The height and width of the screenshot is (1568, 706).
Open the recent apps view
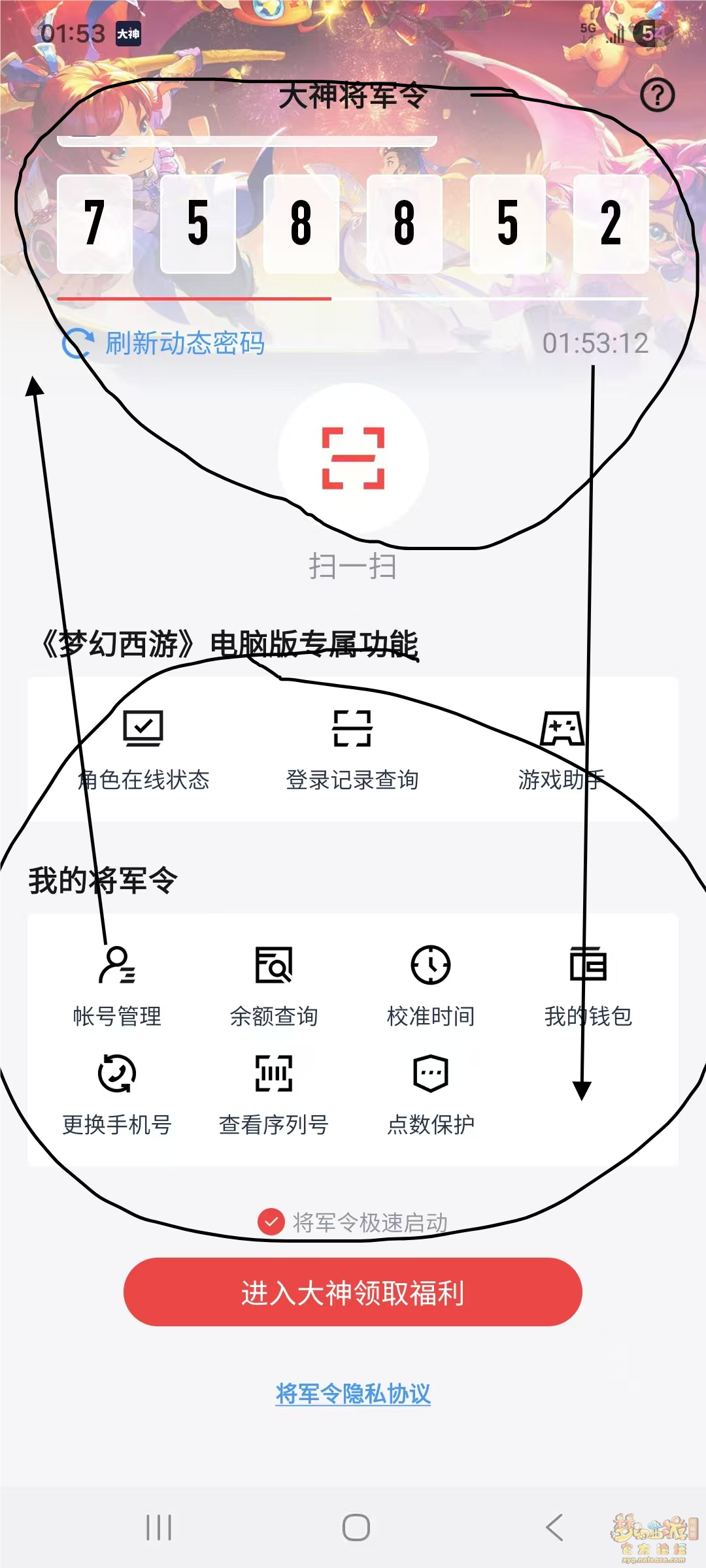[159, 1527]
